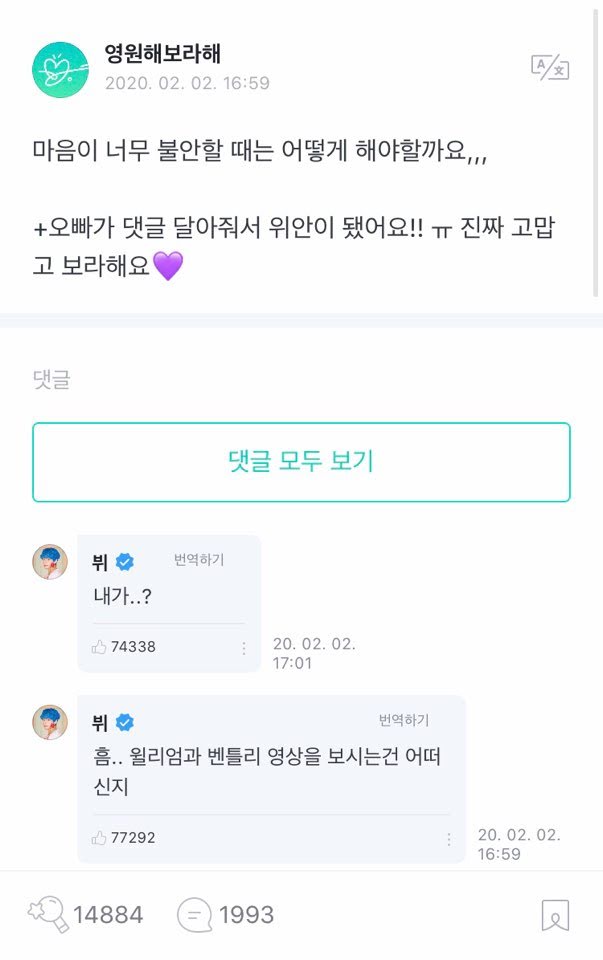Open the options menu on the 윌리엄과 벤틀리 comment
Screen dimensions: 603x960
448,838
